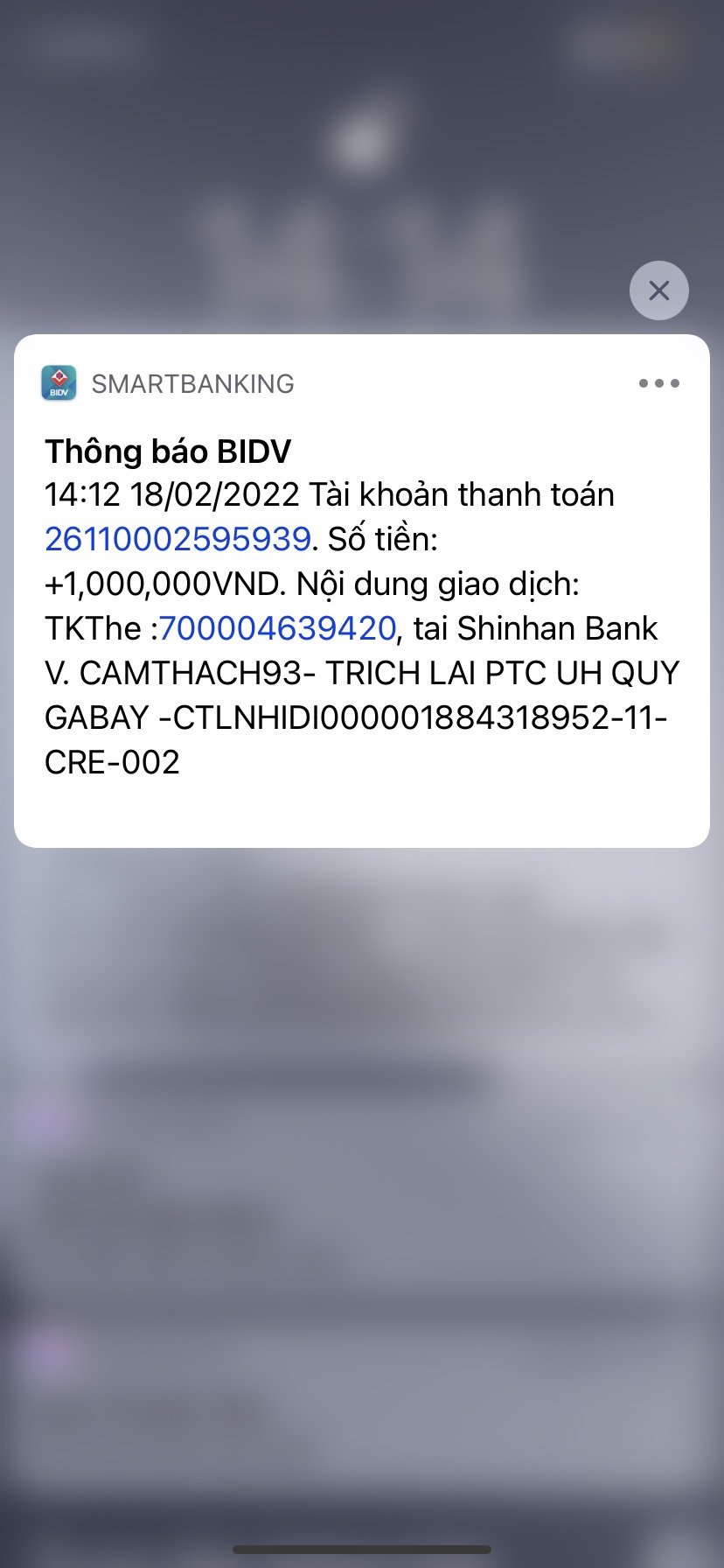Tap card account number 700004639420 link

[x=277, y=628]
